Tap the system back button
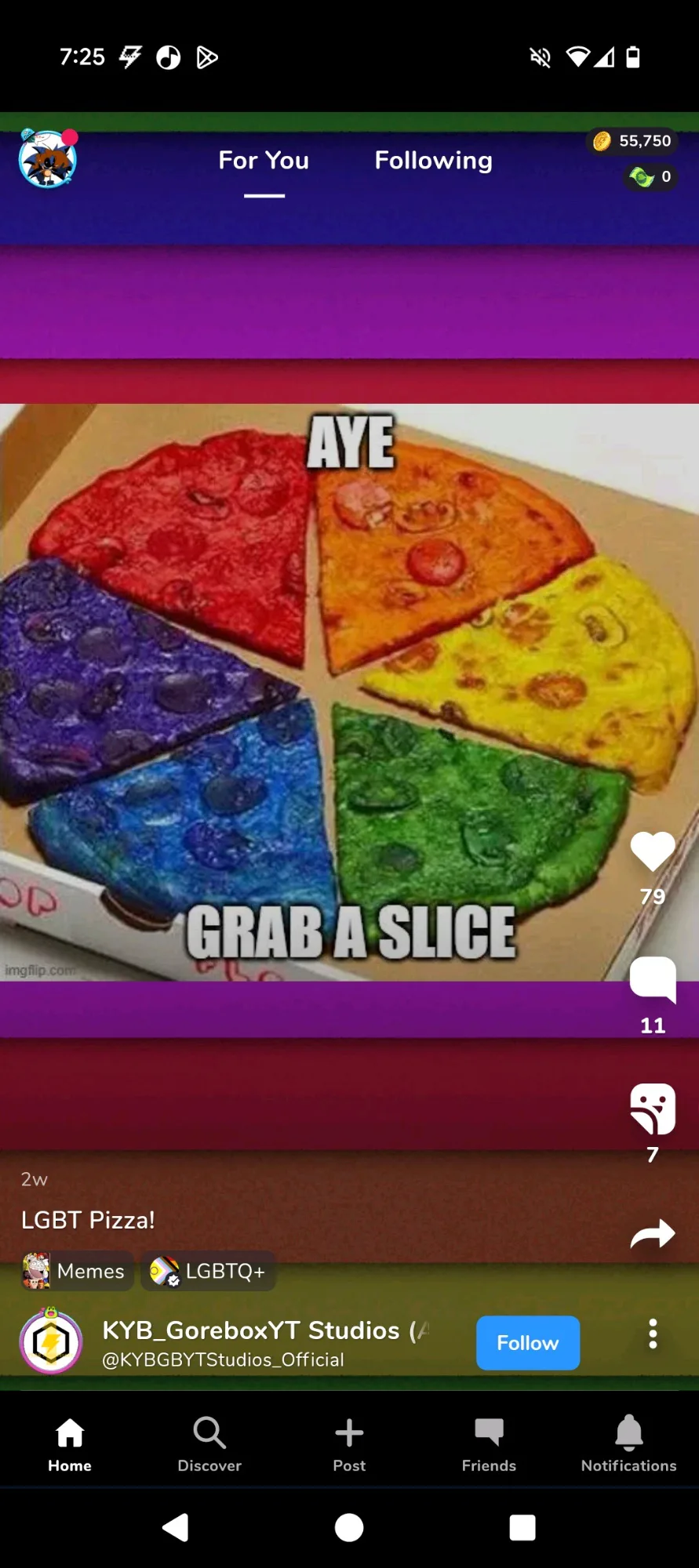Screen dimensions: 699x1568 176,1527
